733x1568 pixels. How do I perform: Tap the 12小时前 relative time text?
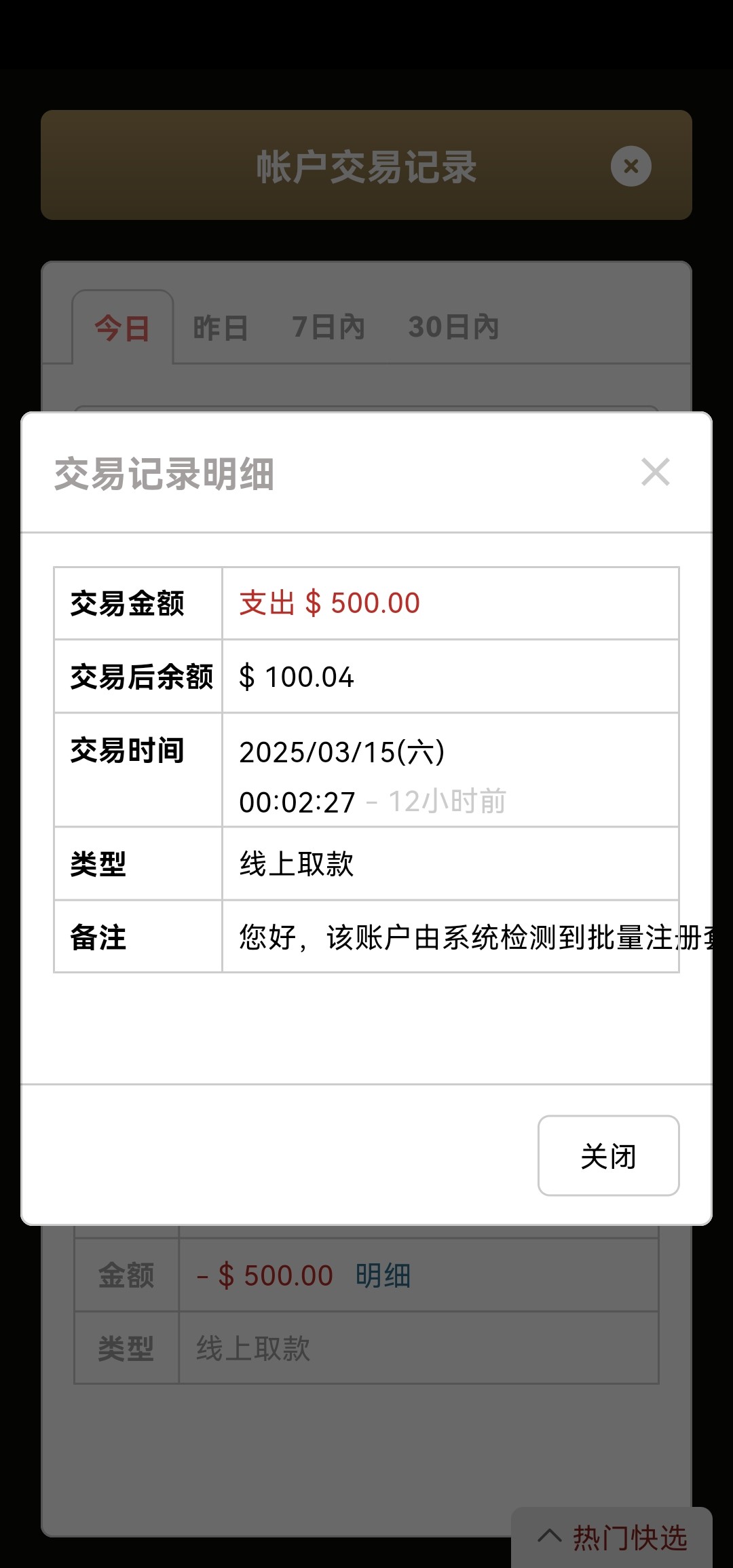(448, 801)
